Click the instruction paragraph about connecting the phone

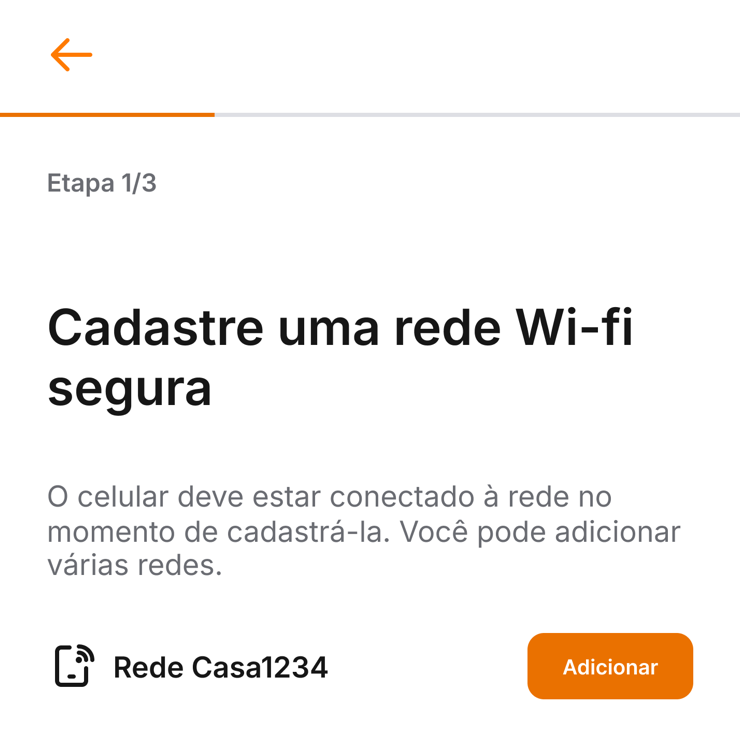364,531
